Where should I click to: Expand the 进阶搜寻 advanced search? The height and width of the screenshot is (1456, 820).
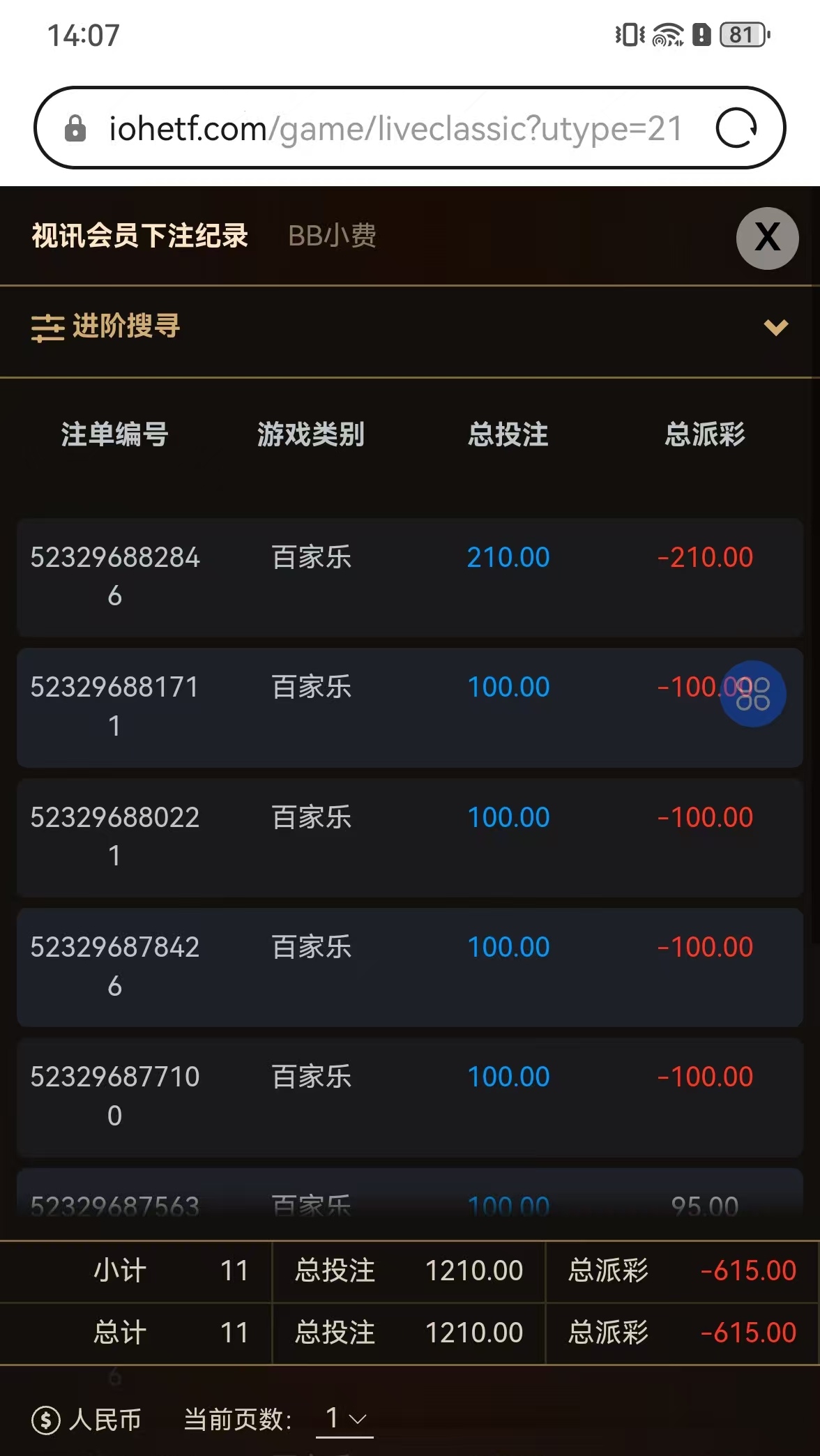pyautogui.click(x=775, y=327)
